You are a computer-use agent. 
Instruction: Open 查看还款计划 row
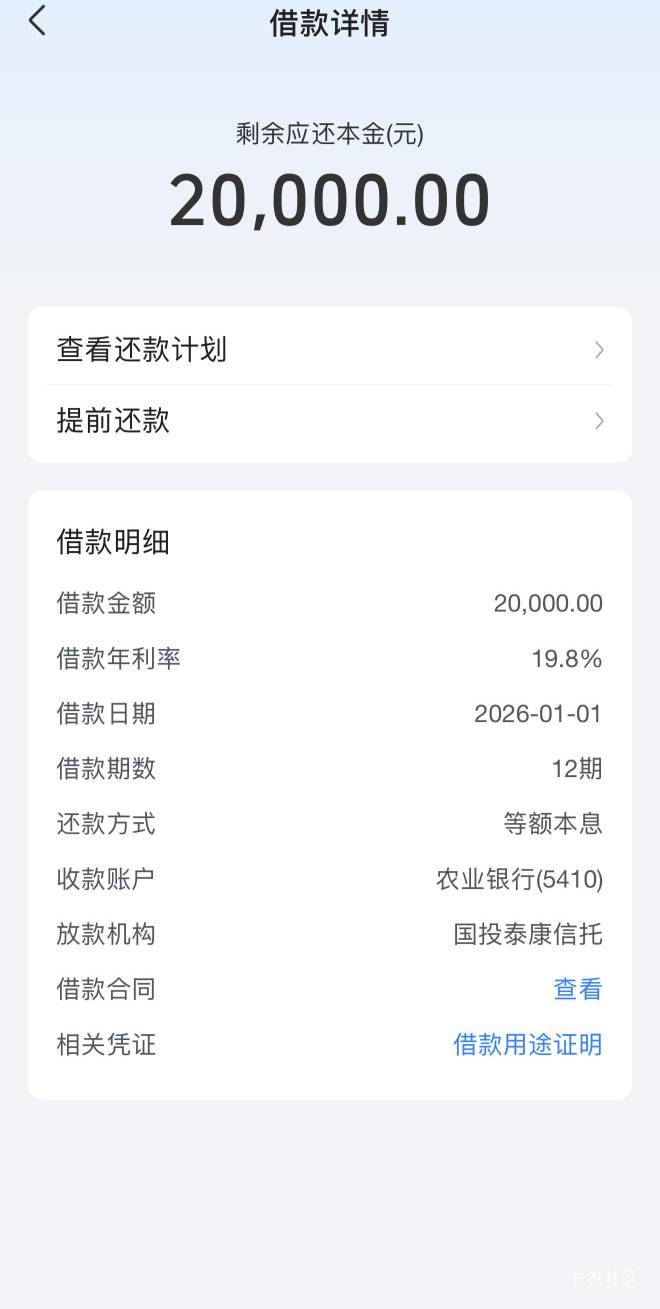pyautogui.click(x=330, y=350)
